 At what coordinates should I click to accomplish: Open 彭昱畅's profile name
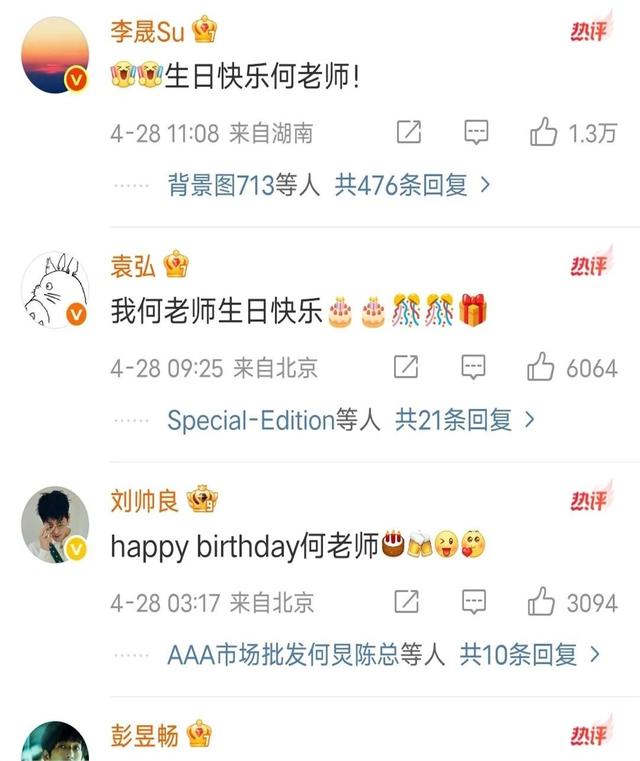(144, 736)
